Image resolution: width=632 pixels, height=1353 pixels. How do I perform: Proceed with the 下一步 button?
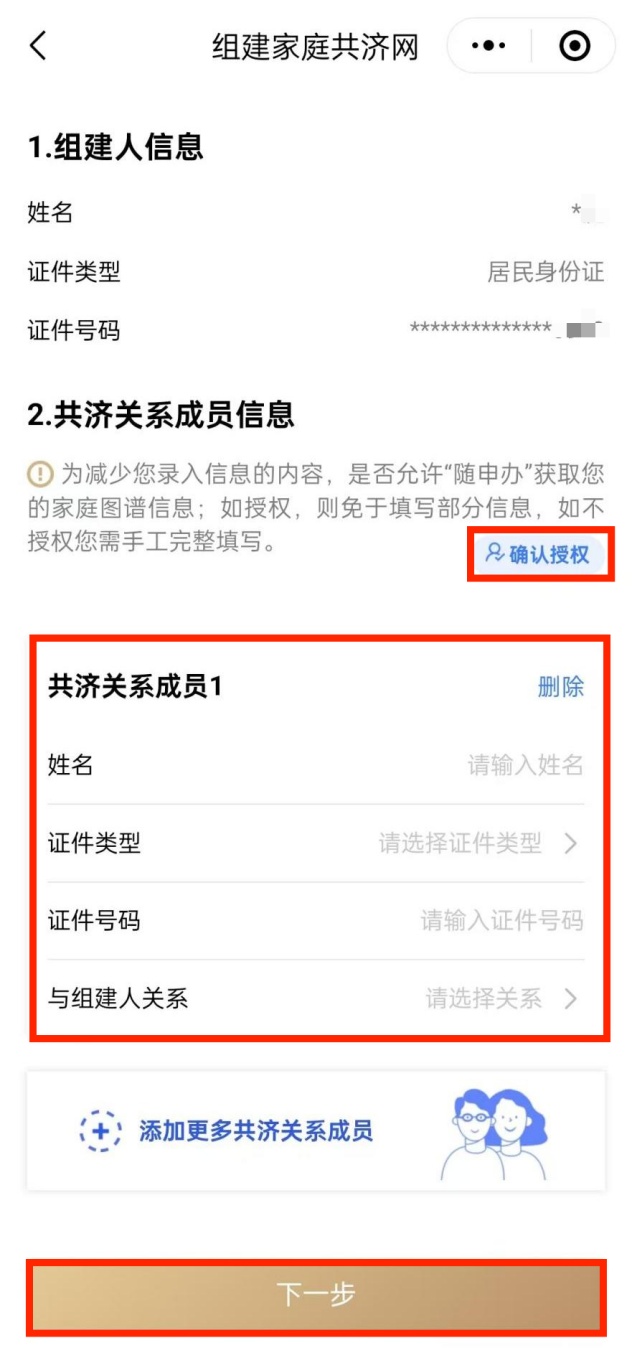click(316, 1295)
